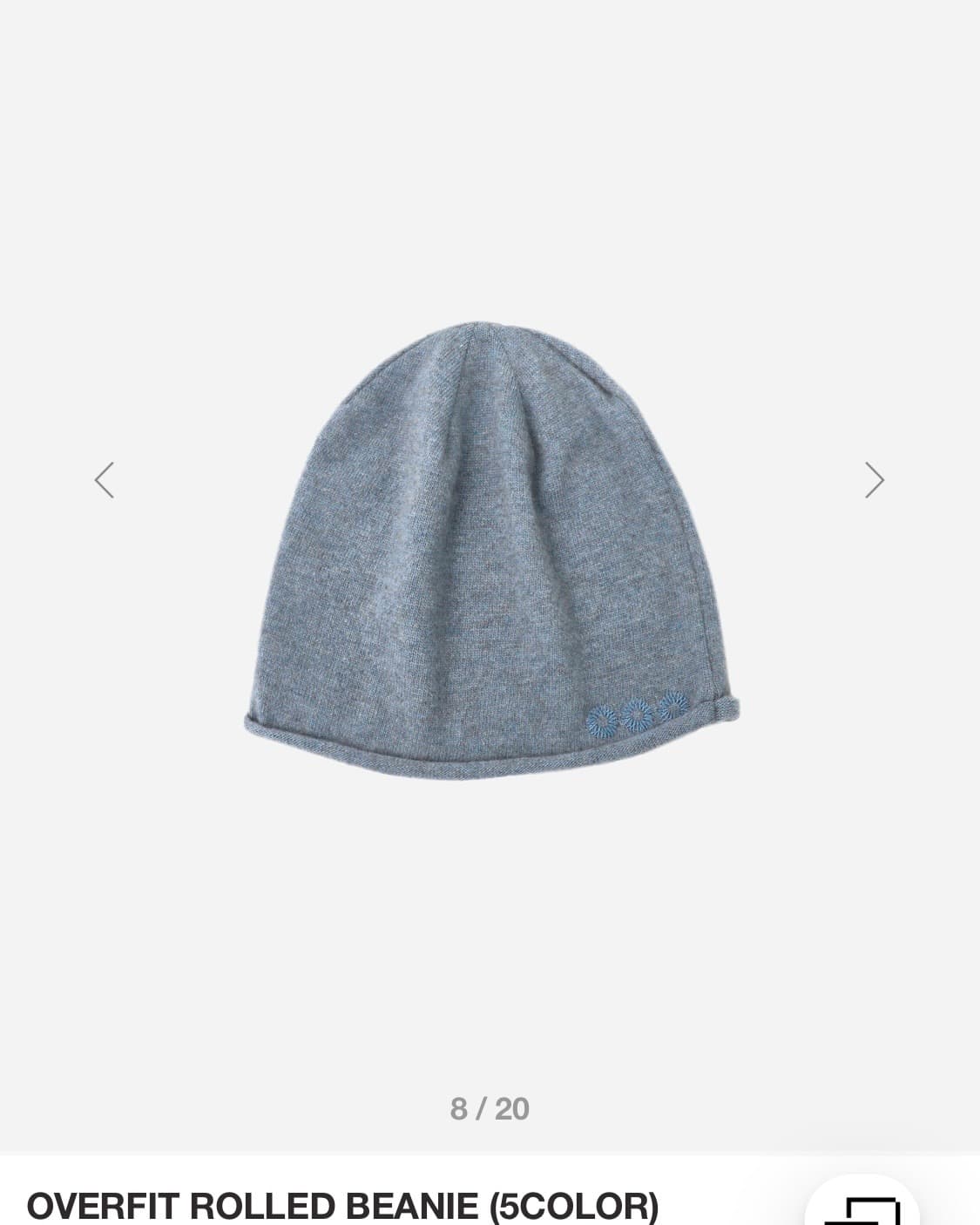Navigate forward through the product photo slideshow
This screenshot has height=1225, width=980.
tap(875, 479)
